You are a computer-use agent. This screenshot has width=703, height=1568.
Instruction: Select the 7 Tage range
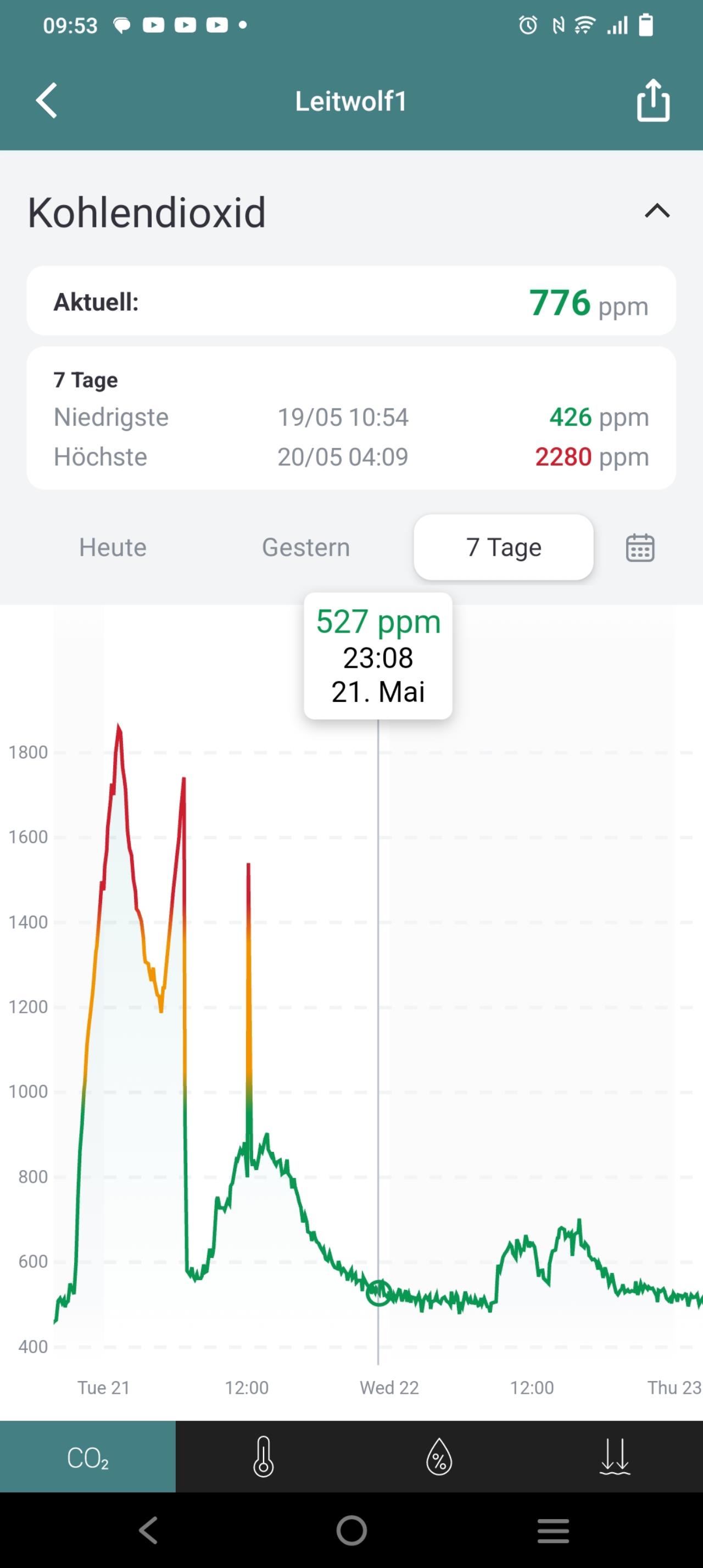(x=504, y=547)
